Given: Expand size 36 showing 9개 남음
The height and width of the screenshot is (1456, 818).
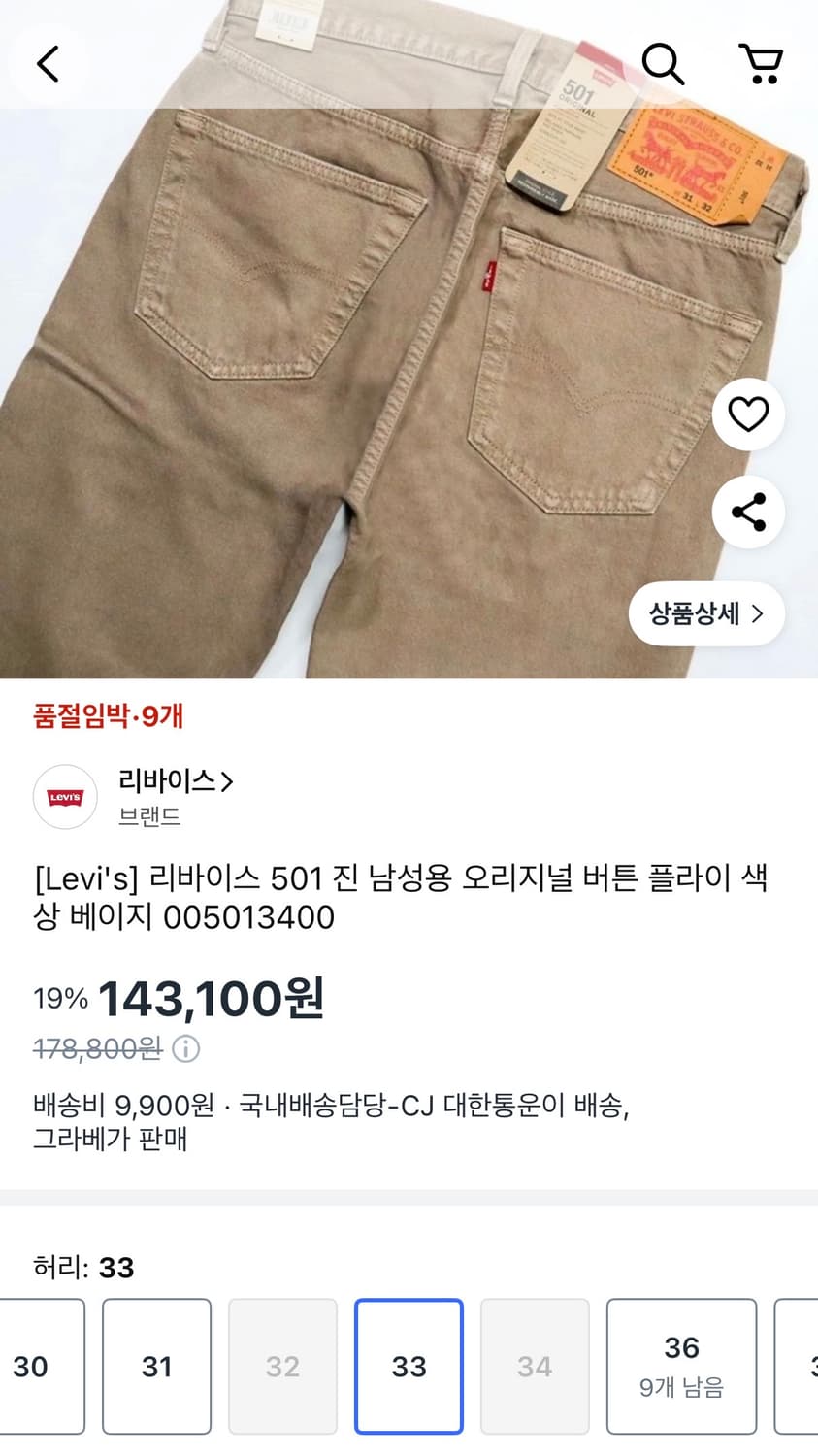Looking at the screenshot, I should 680,1365.
